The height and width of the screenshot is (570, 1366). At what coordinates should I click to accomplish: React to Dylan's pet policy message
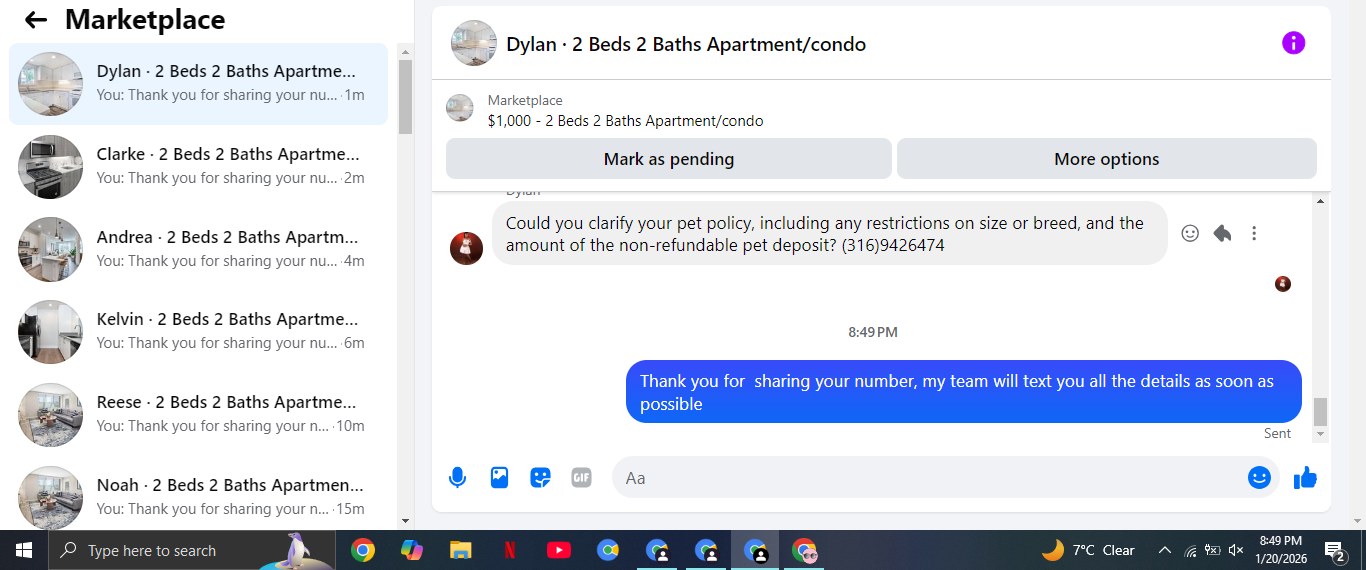pos(1190,233)
